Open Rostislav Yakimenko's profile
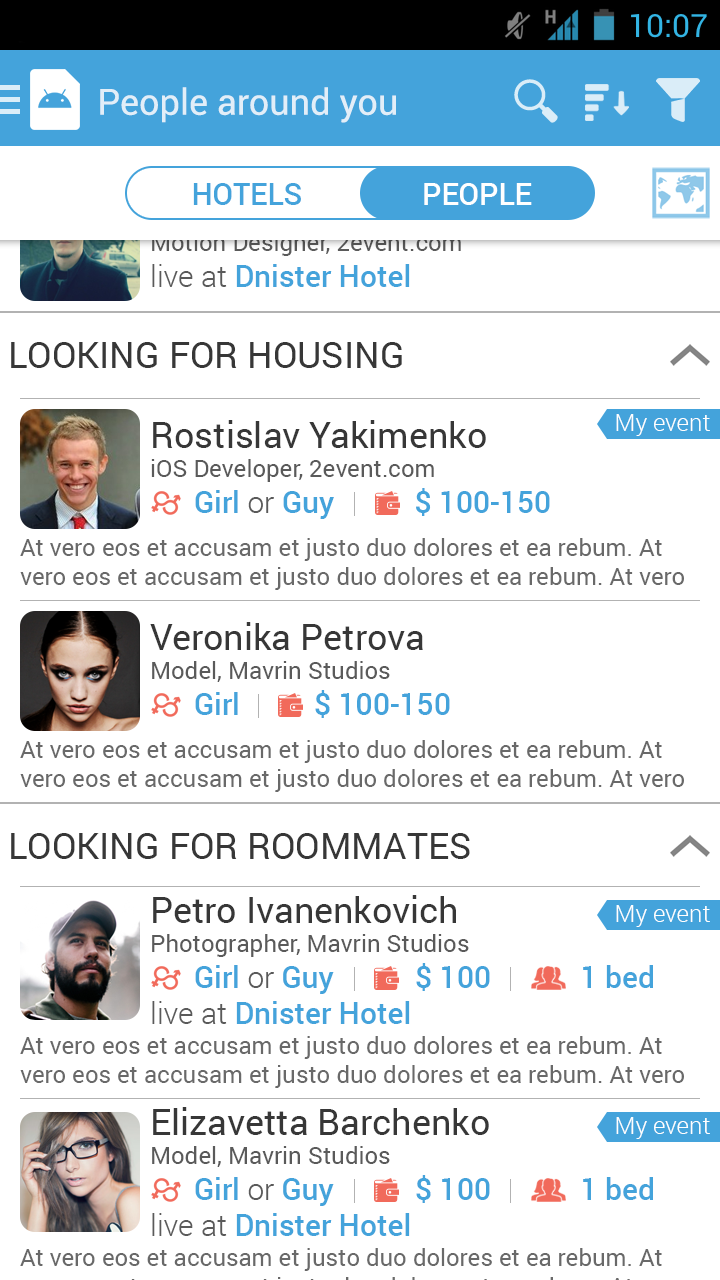This screenshot has height=1280, width=720. tap(318, 436)
